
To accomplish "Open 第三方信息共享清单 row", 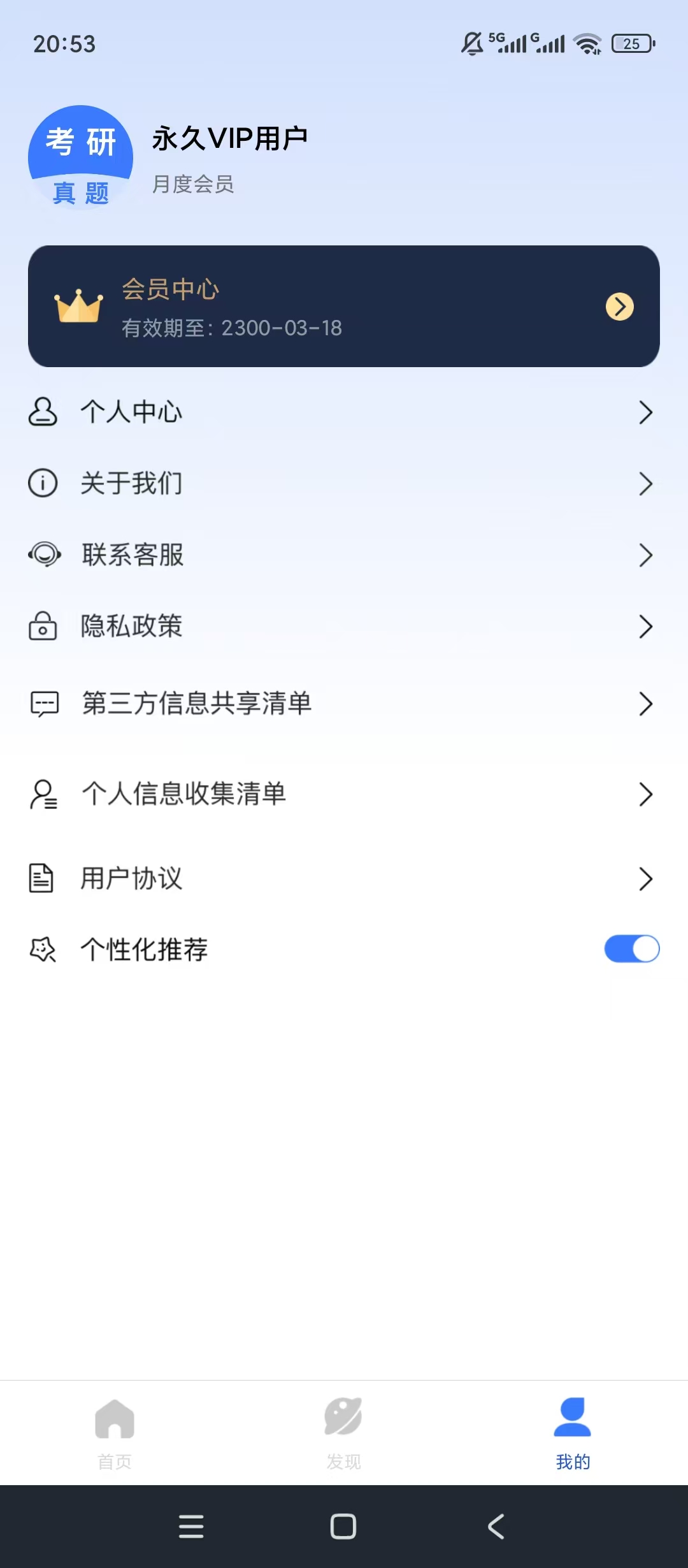I will point(344,704).
